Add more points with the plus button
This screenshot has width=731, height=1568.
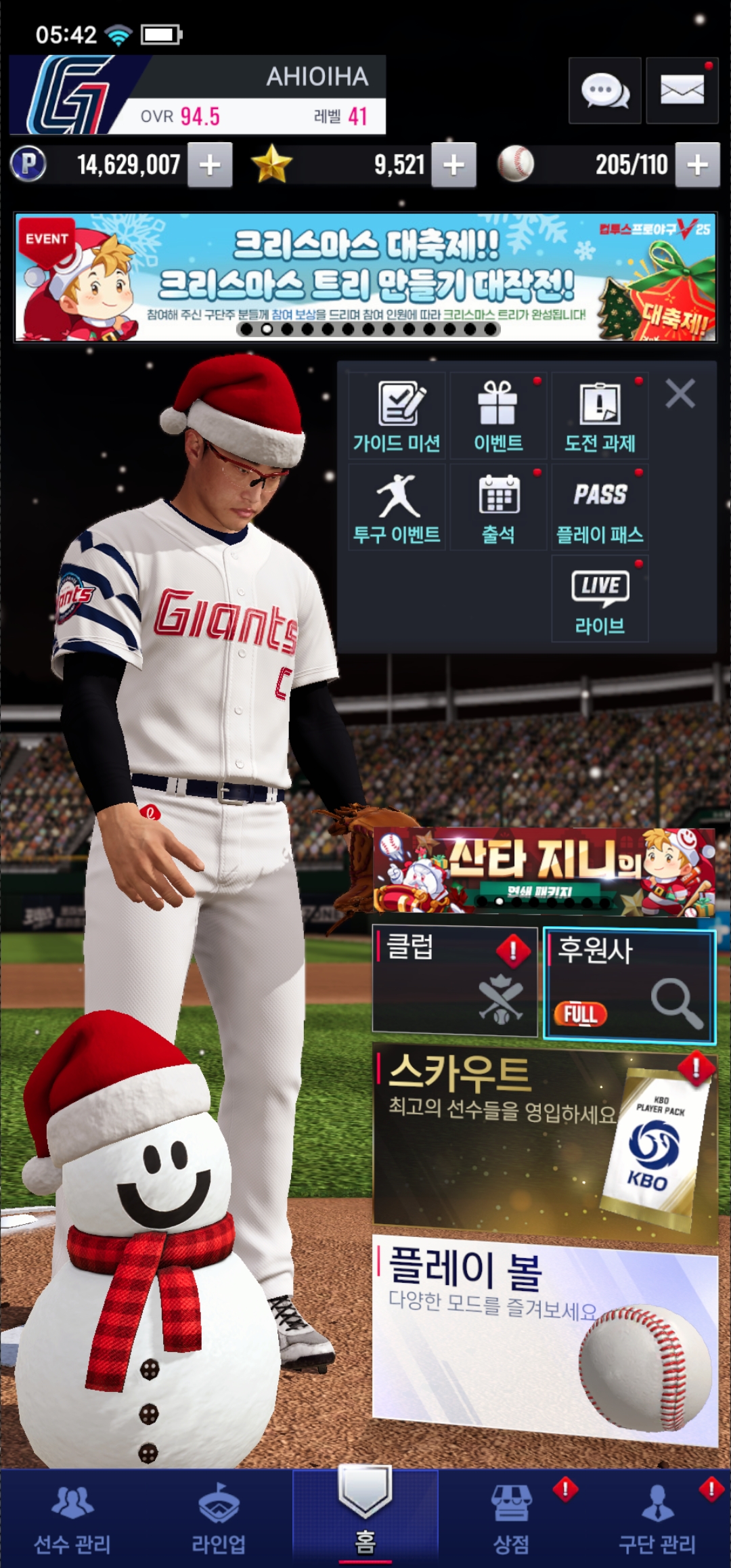coord(210,165)
